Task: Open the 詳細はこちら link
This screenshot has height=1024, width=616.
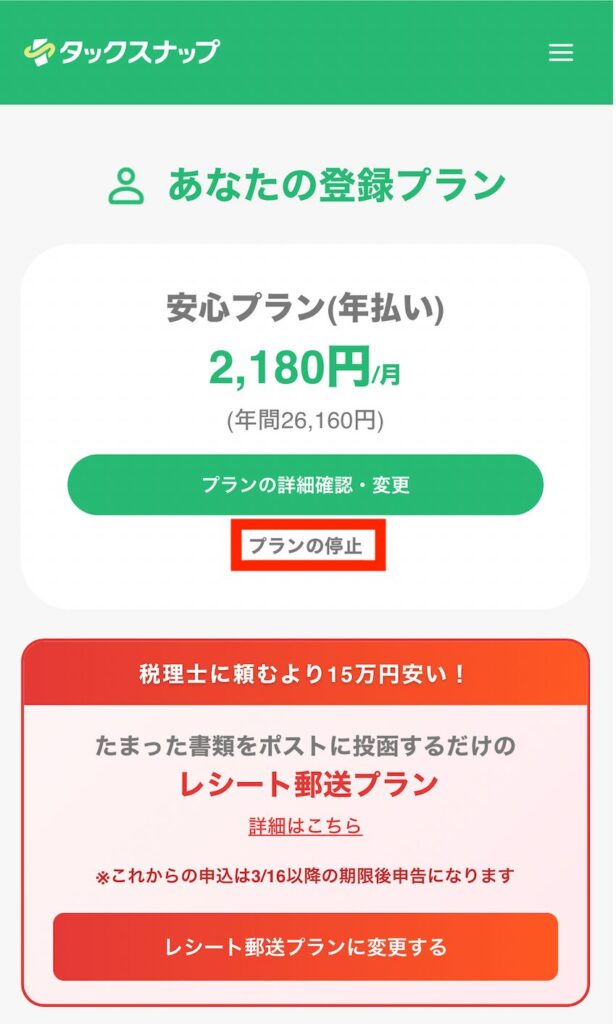Action: [x=305, y=826]
